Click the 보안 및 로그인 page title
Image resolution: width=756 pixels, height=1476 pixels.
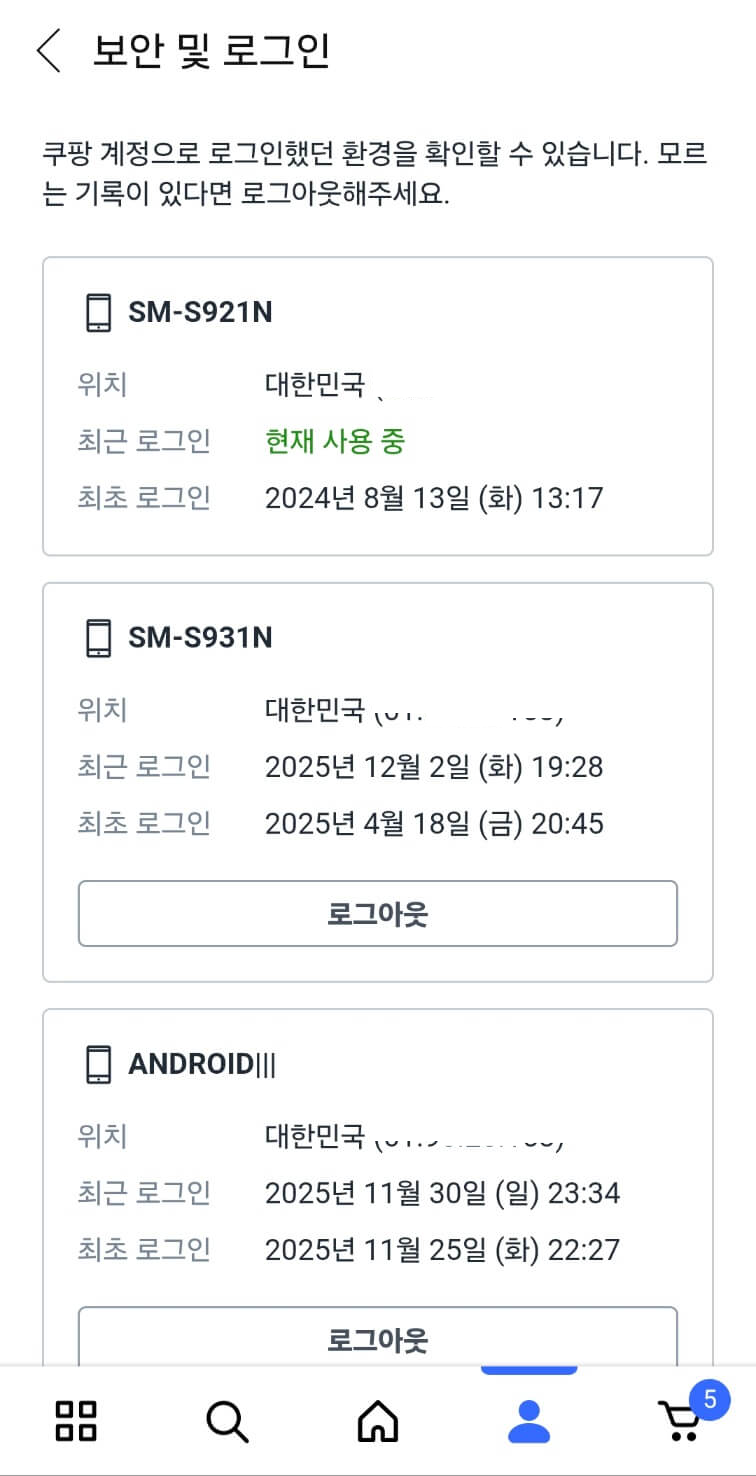(x=213, y=49)
